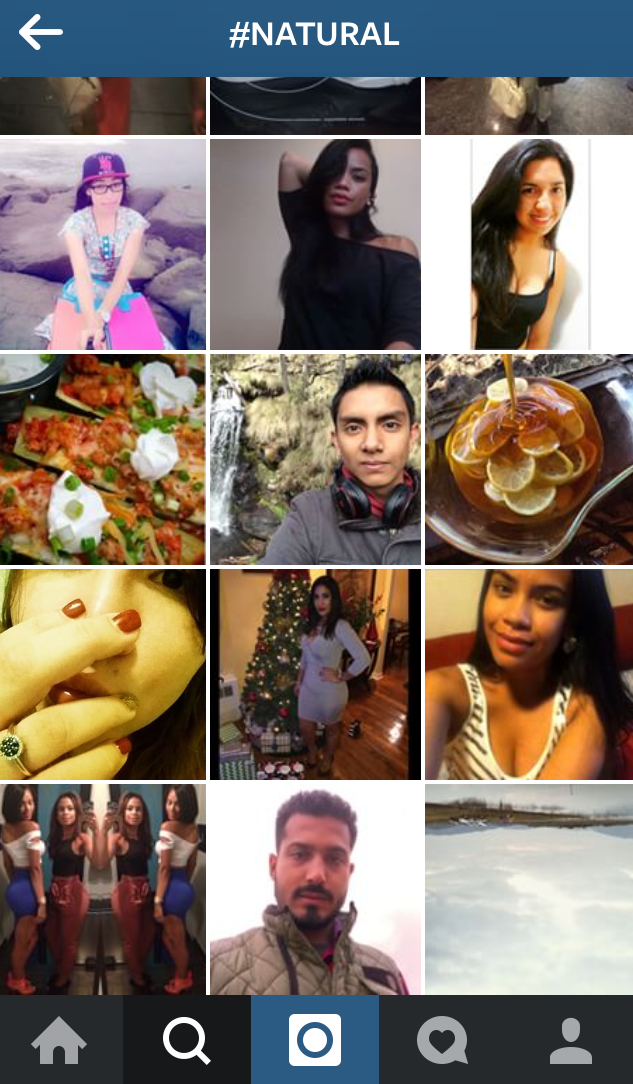The image size is (633, 1084).
Task: Open the selfie in striped tank top
Action: point(528,674)
